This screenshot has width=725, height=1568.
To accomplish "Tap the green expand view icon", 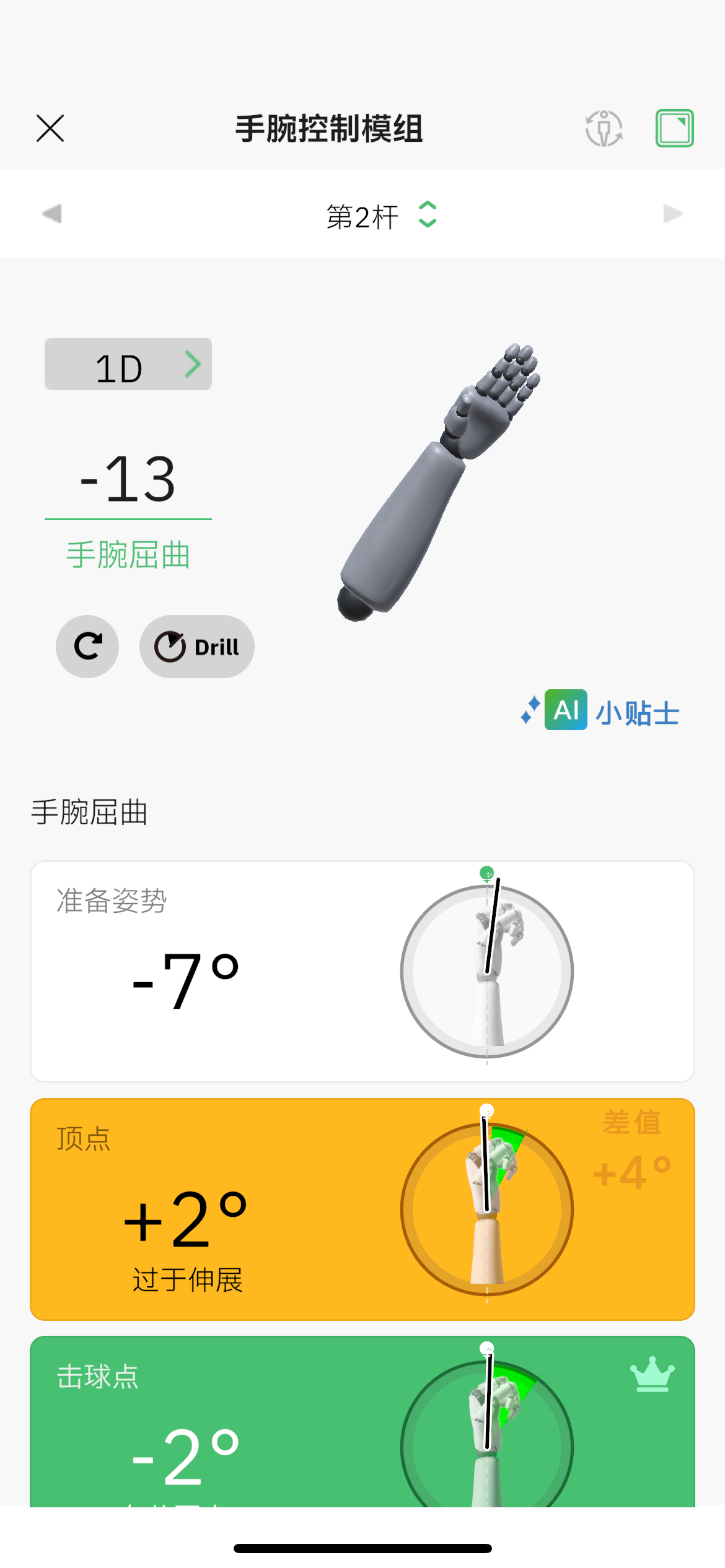I will tap(674, 128).
